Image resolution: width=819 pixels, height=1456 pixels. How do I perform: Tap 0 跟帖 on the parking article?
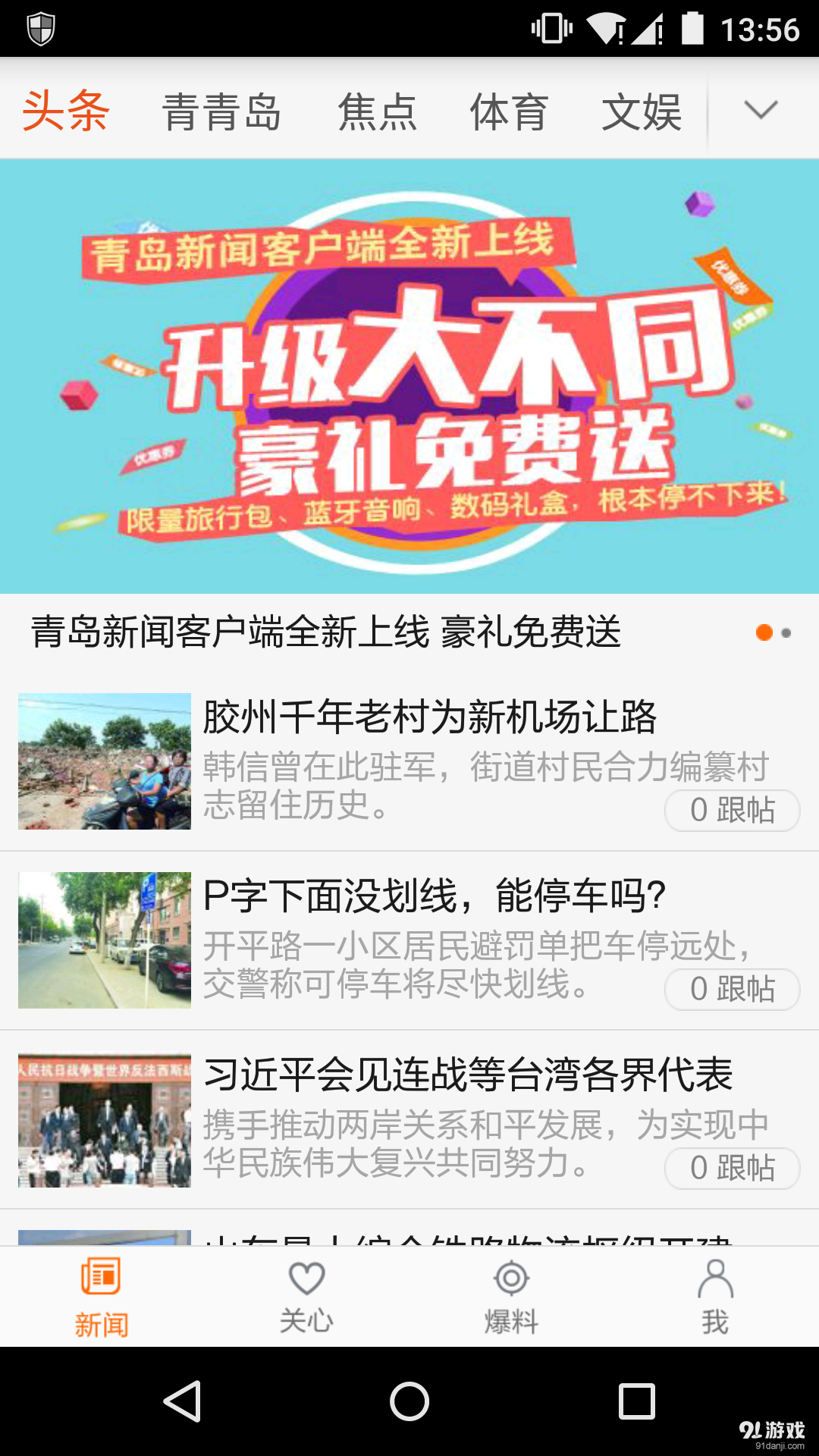pos(730,989)
